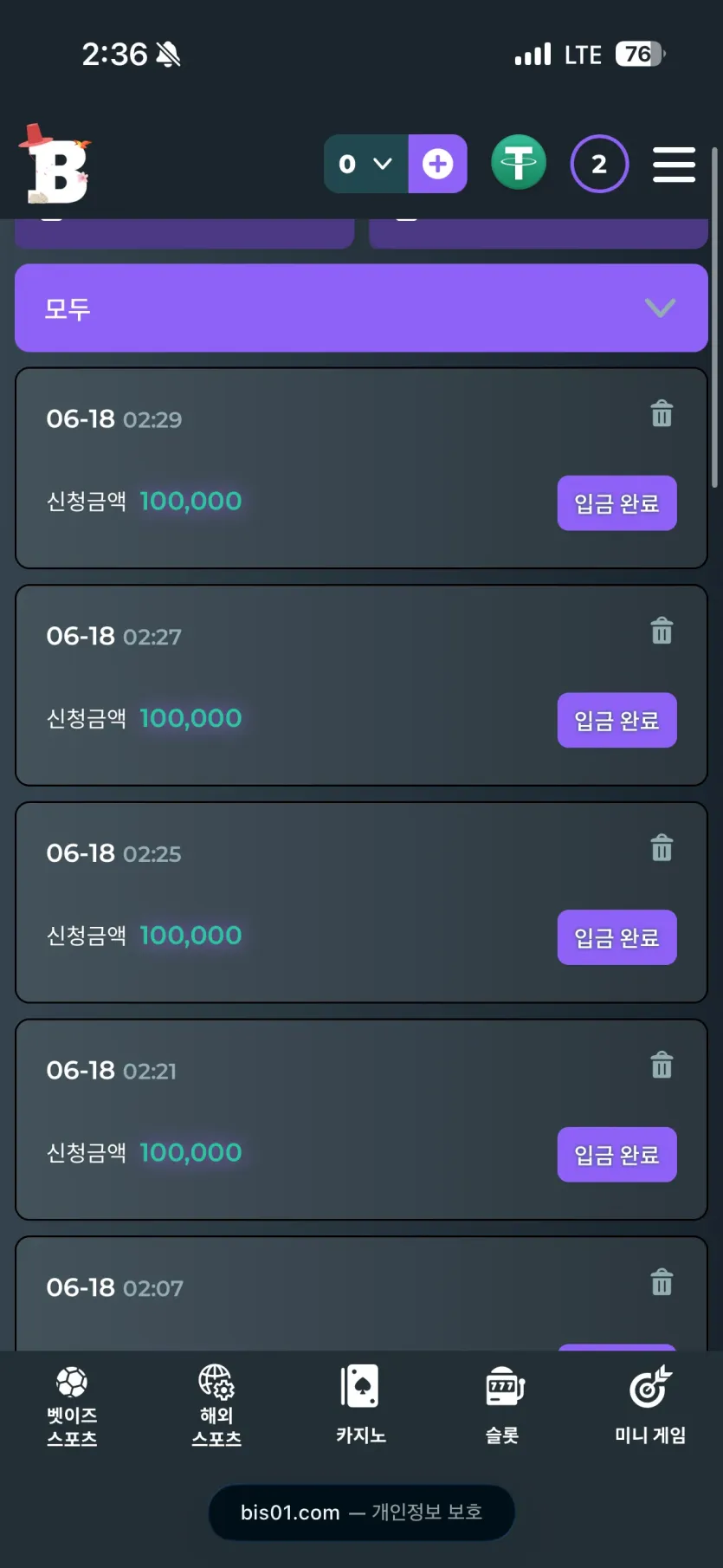
Task: Tap 입금 완료 on the 02:29 entry
Action: 617,503
